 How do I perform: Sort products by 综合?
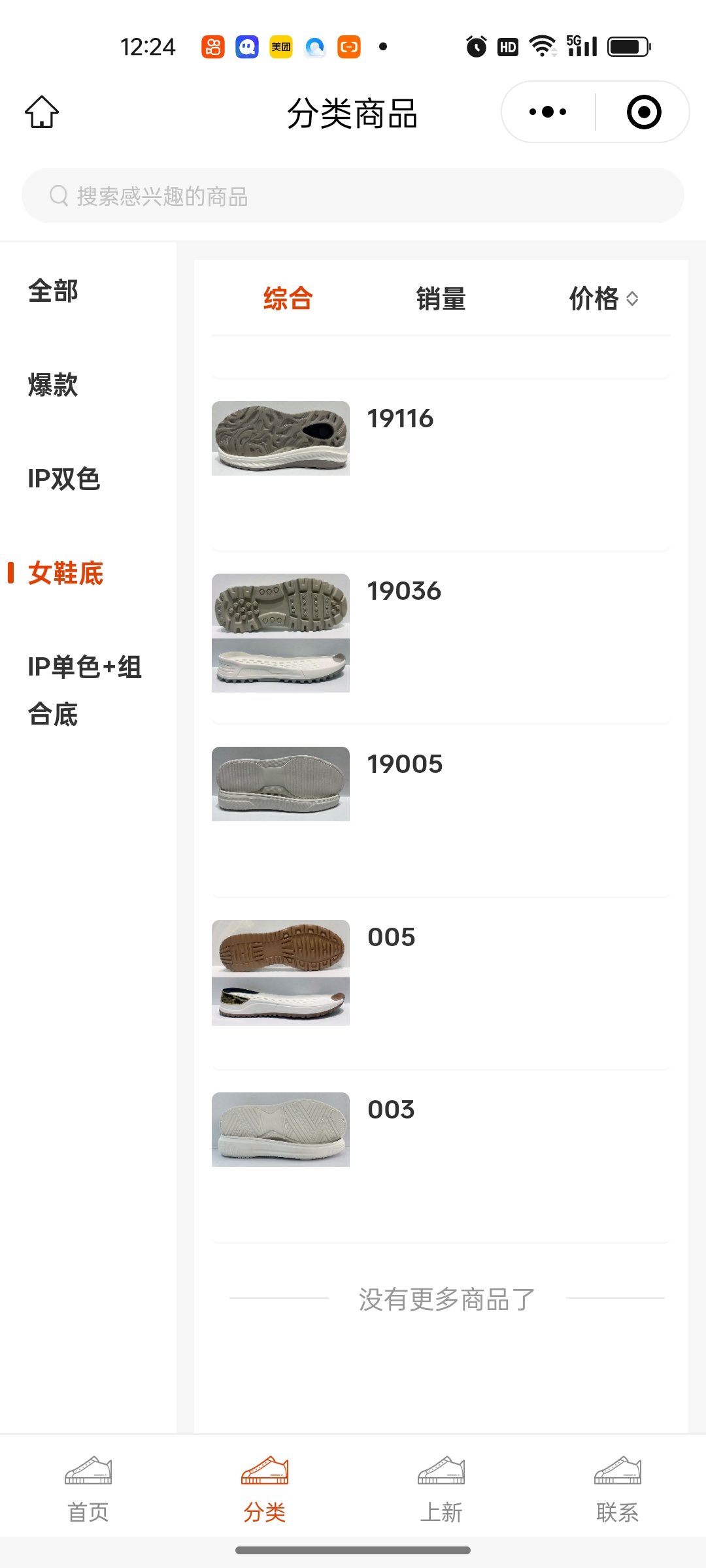pos(288,299)
